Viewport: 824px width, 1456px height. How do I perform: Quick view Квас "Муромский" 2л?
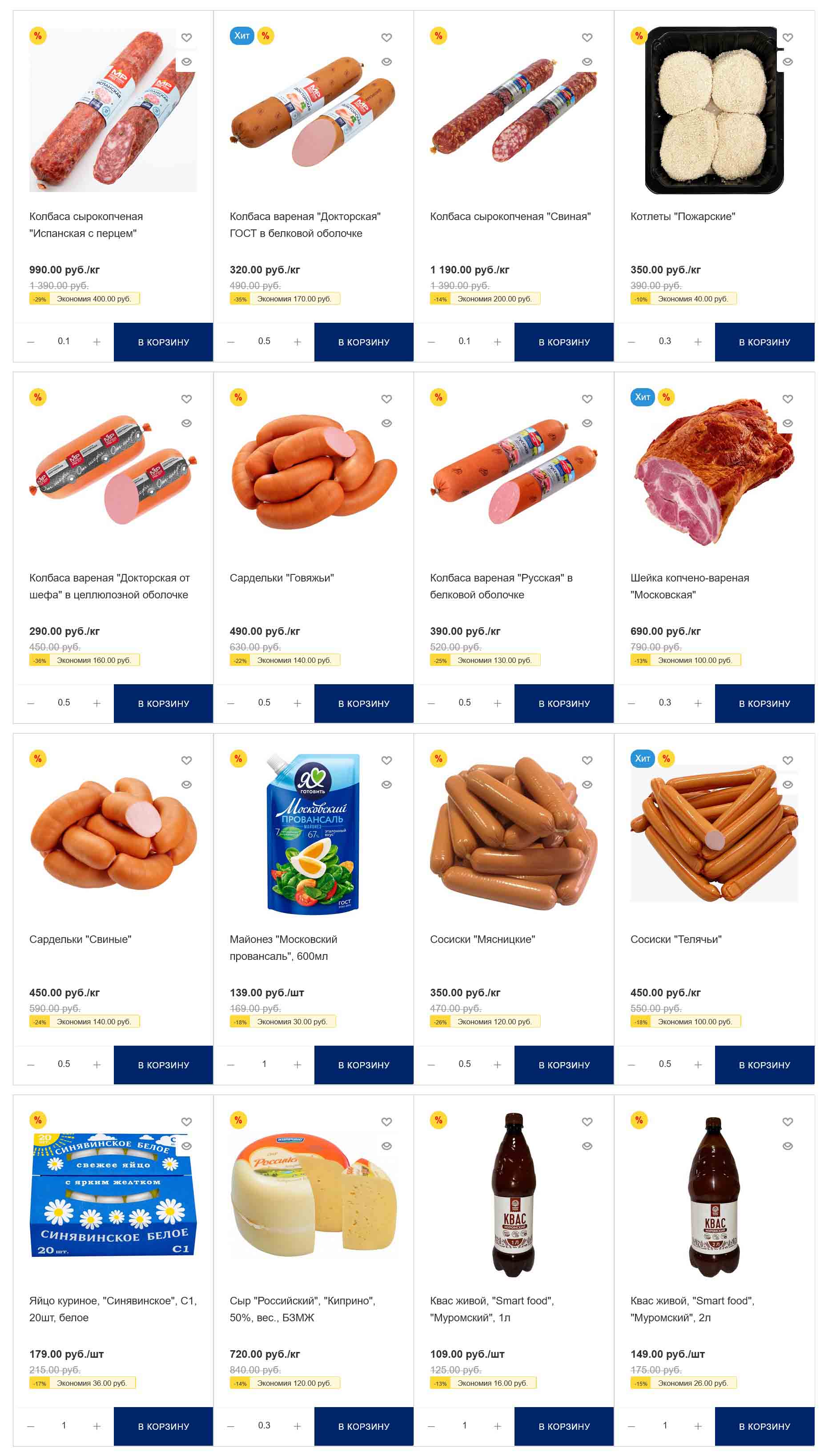tap(787, 1146)
